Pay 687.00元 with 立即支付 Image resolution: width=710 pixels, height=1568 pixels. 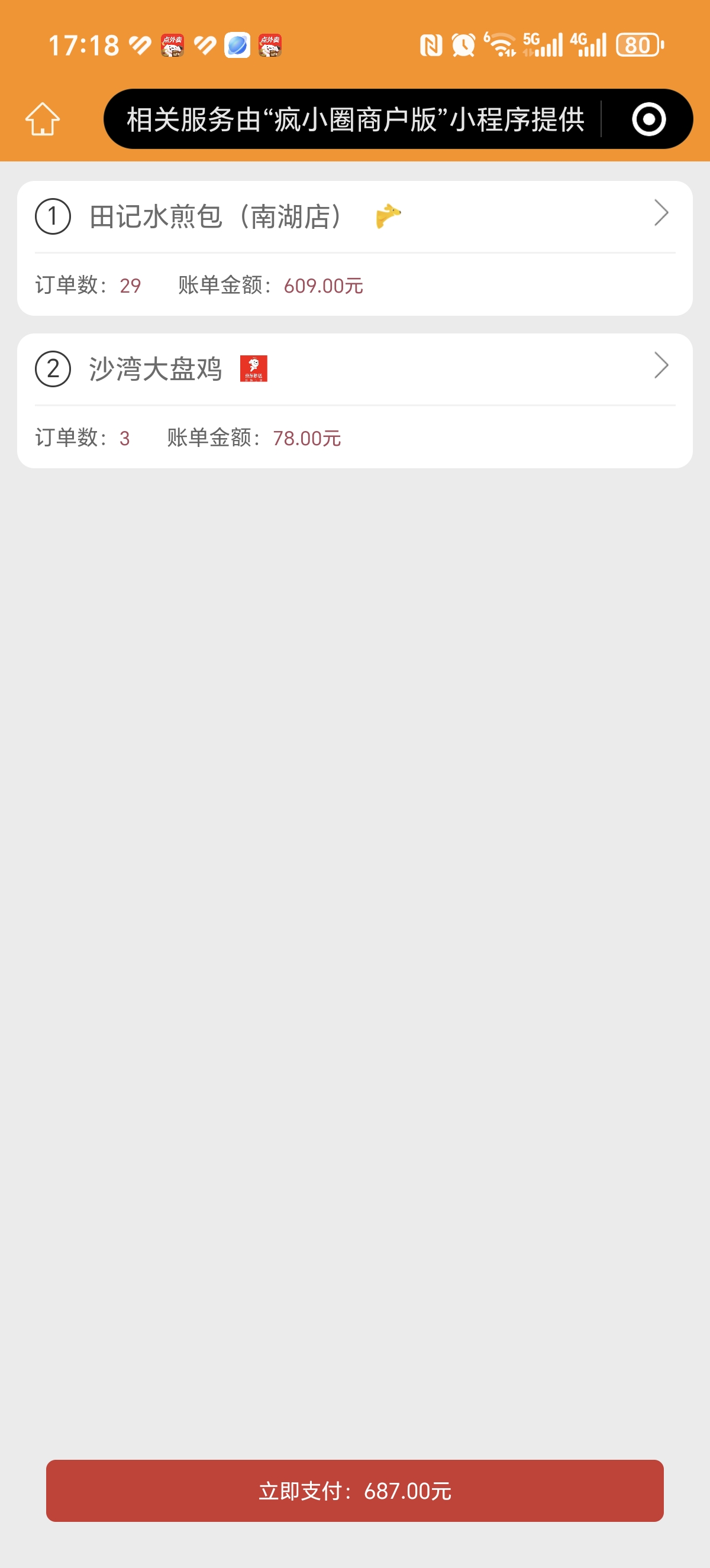[x=354, y=1491]
